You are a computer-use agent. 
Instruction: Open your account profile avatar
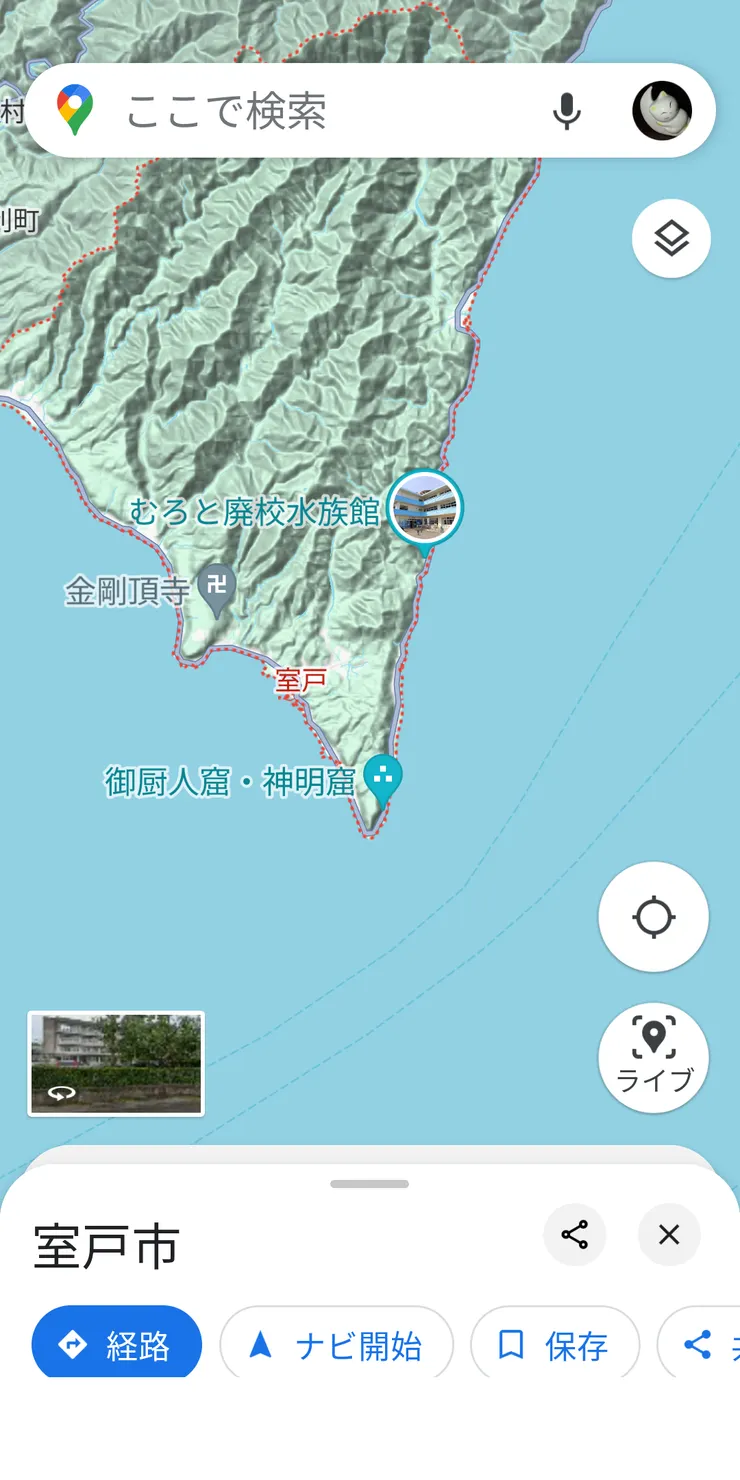click(x=663, y=111)
